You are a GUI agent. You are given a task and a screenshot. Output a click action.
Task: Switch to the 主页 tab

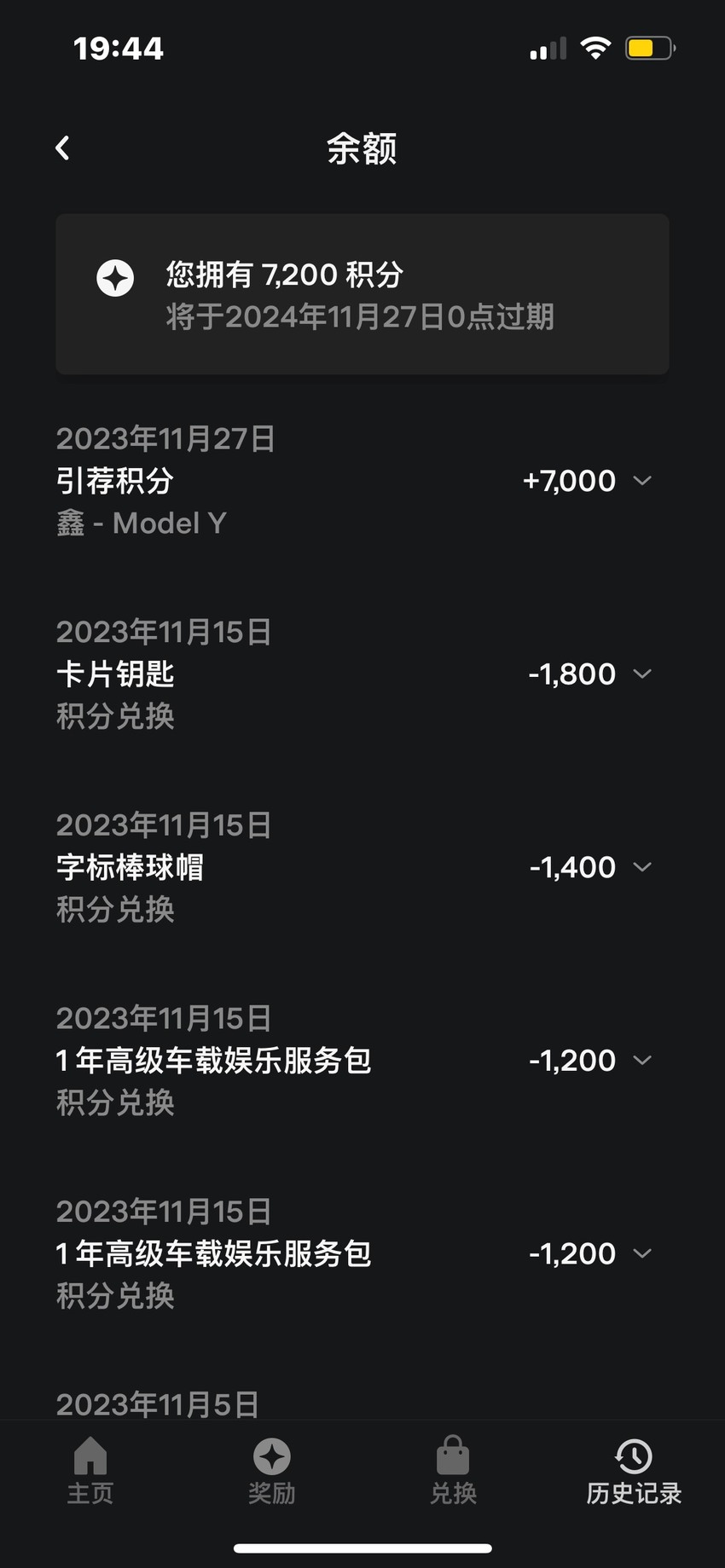[90, 1471]
